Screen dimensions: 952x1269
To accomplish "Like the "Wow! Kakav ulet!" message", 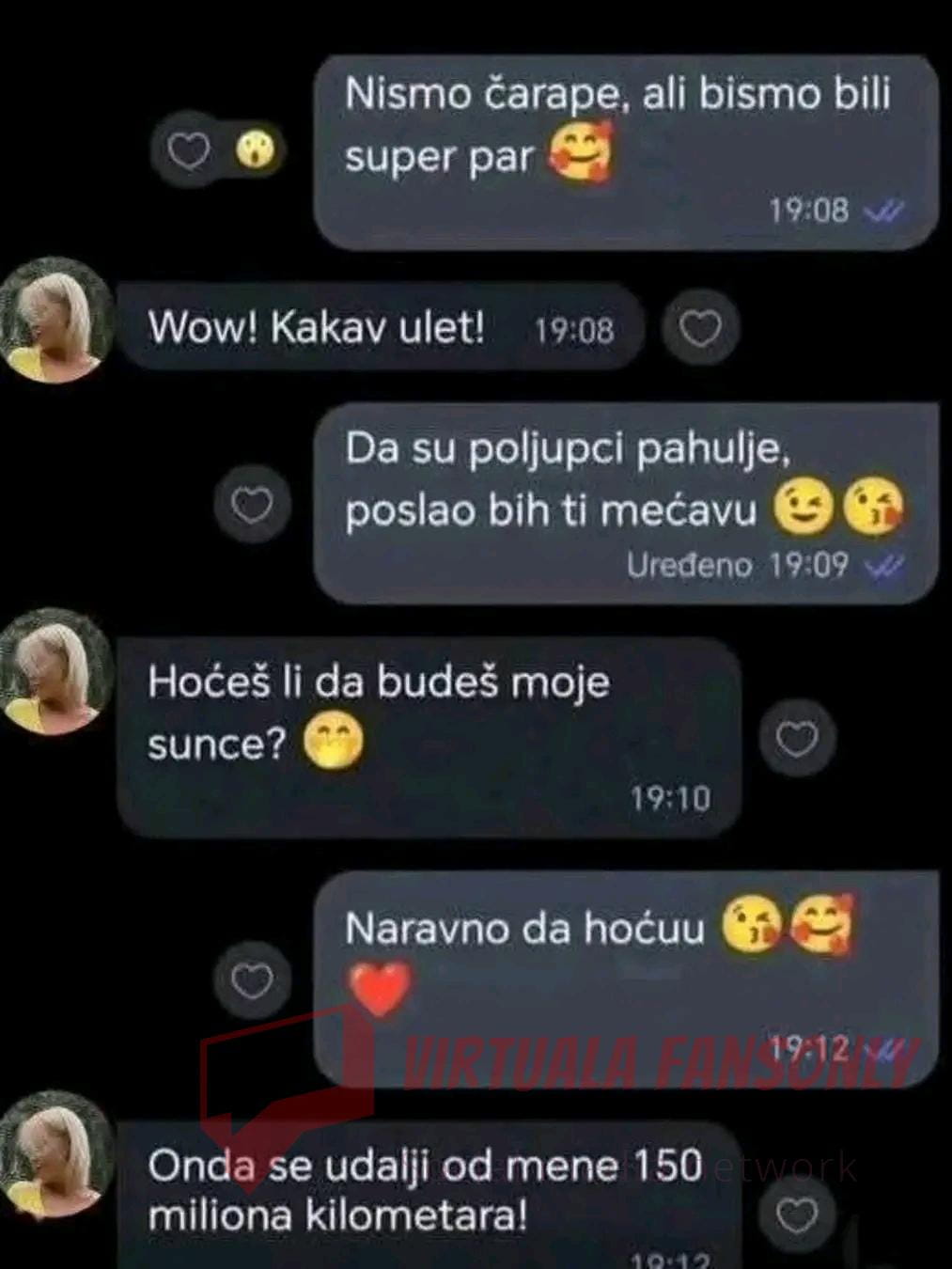I will click(700, 329).
